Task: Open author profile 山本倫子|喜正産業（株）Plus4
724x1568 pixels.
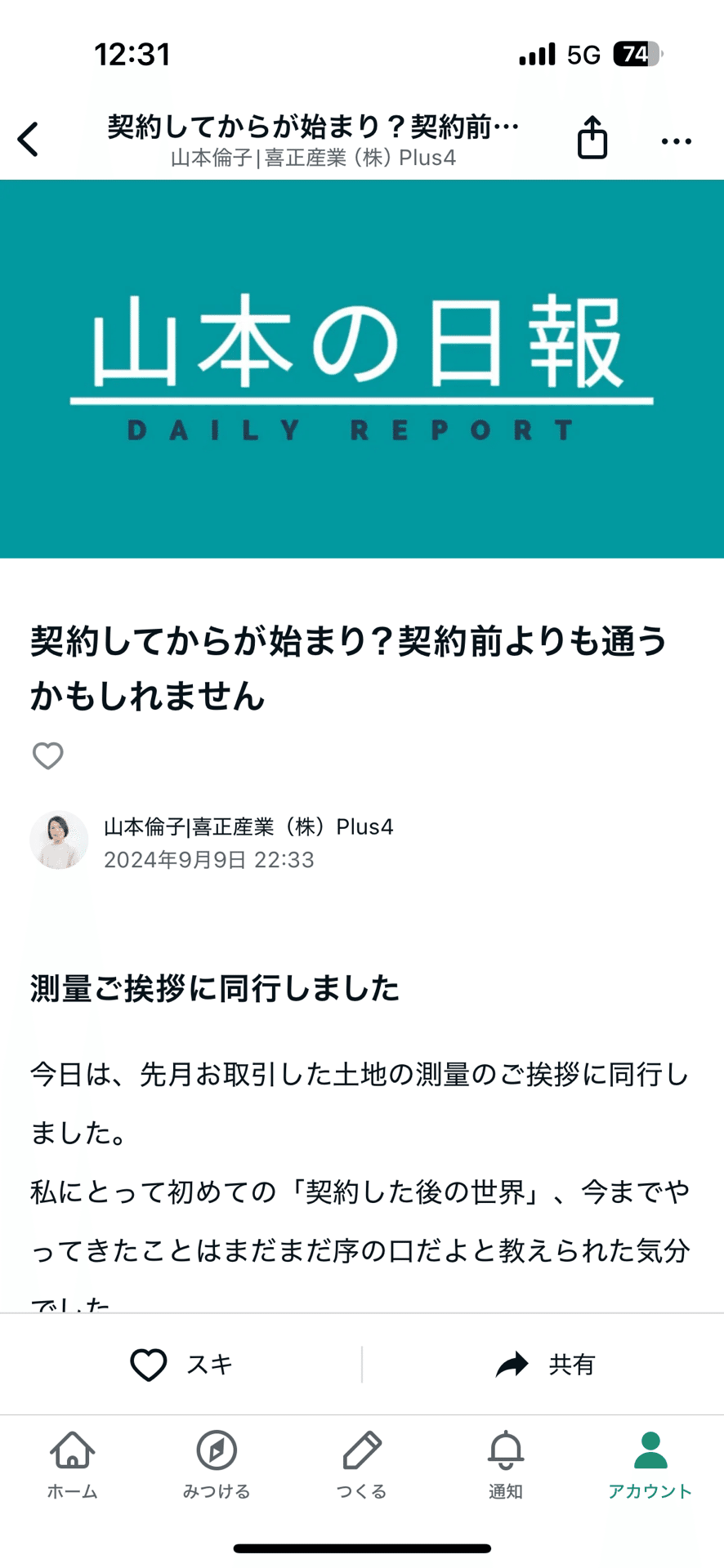Action: pyautogui.click(x=248, y=826)
